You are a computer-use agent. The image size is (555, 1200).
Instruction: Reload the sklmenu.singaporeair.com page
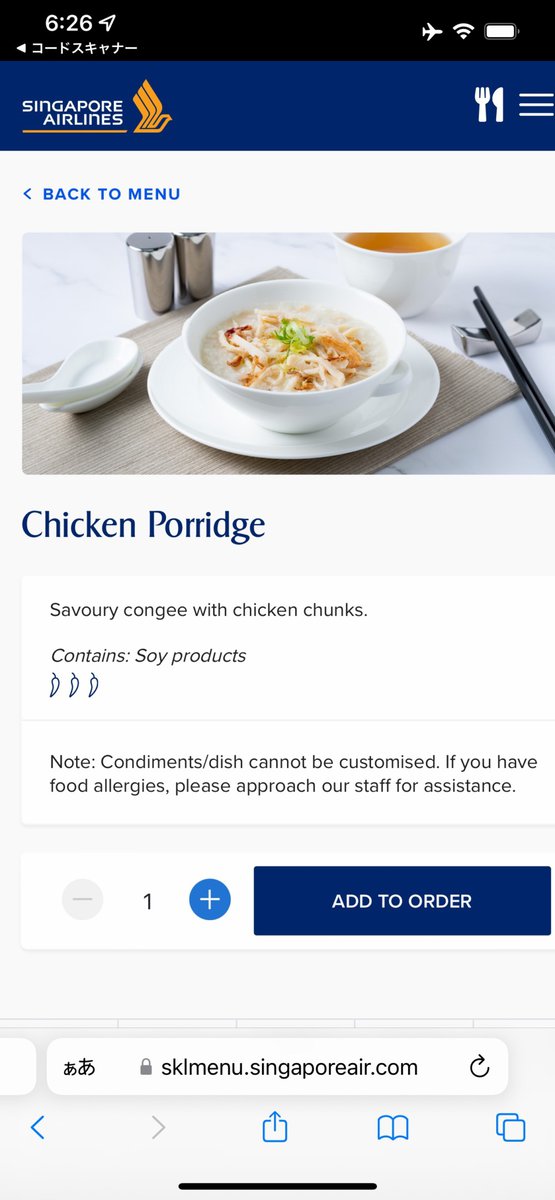click(x=479, y=1066)
